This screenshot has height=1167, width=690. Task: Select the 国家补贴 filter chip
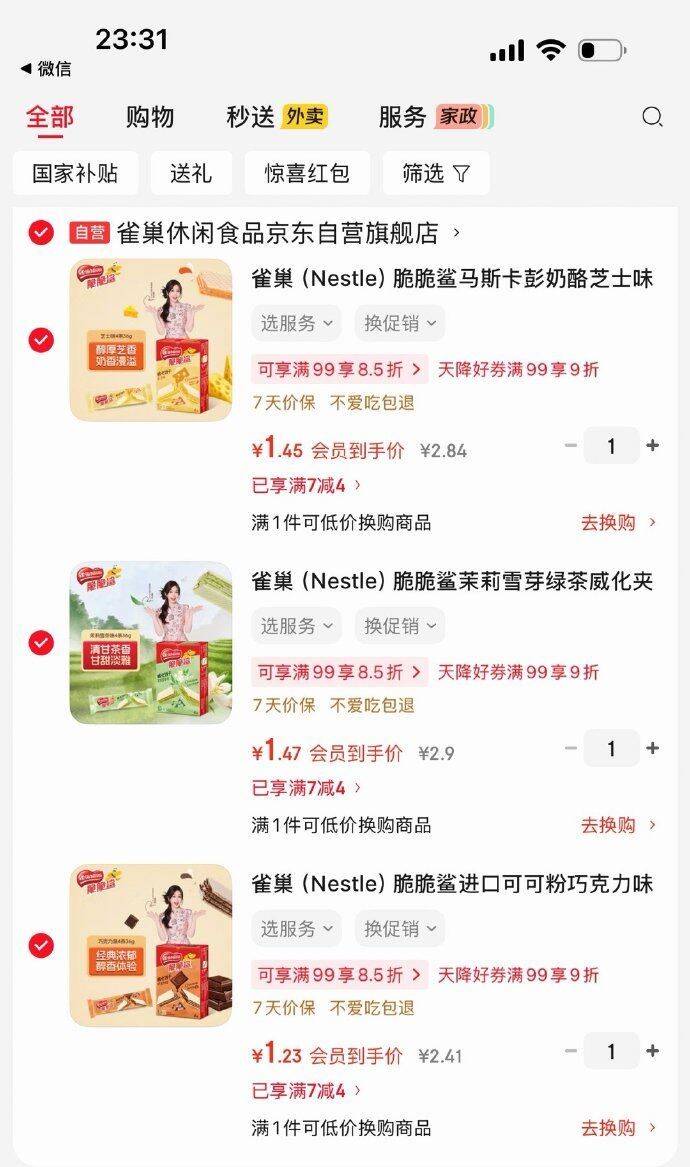tap(75, 173)
